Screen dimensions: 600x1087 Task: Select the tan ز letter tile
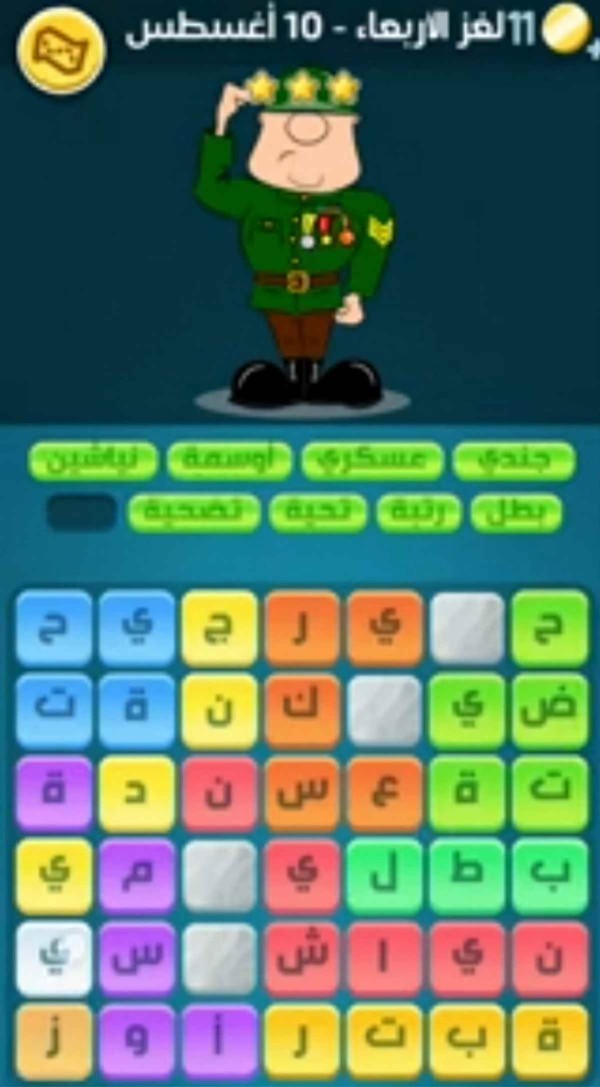click(54, 1041)
